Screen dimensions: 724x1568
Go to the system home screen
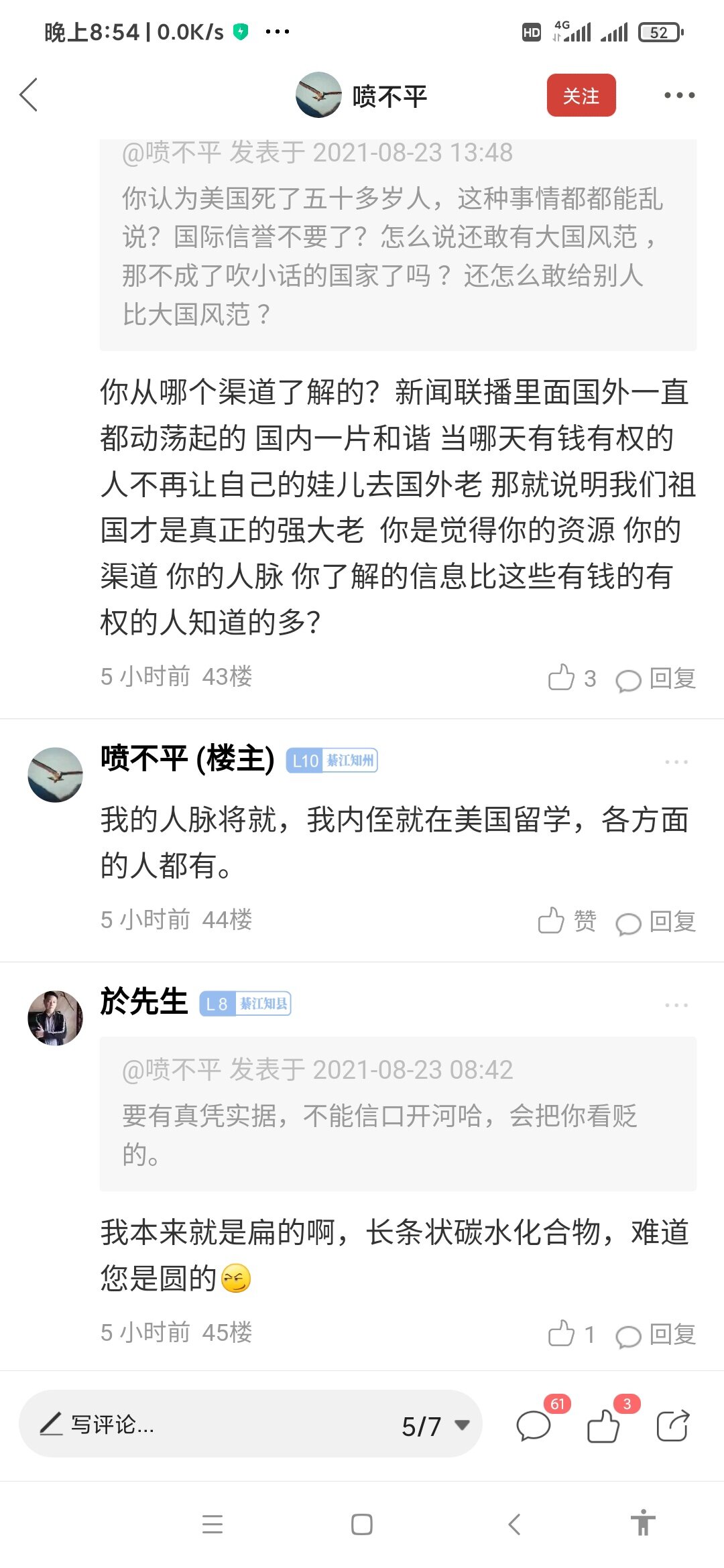click(361, 1524)
